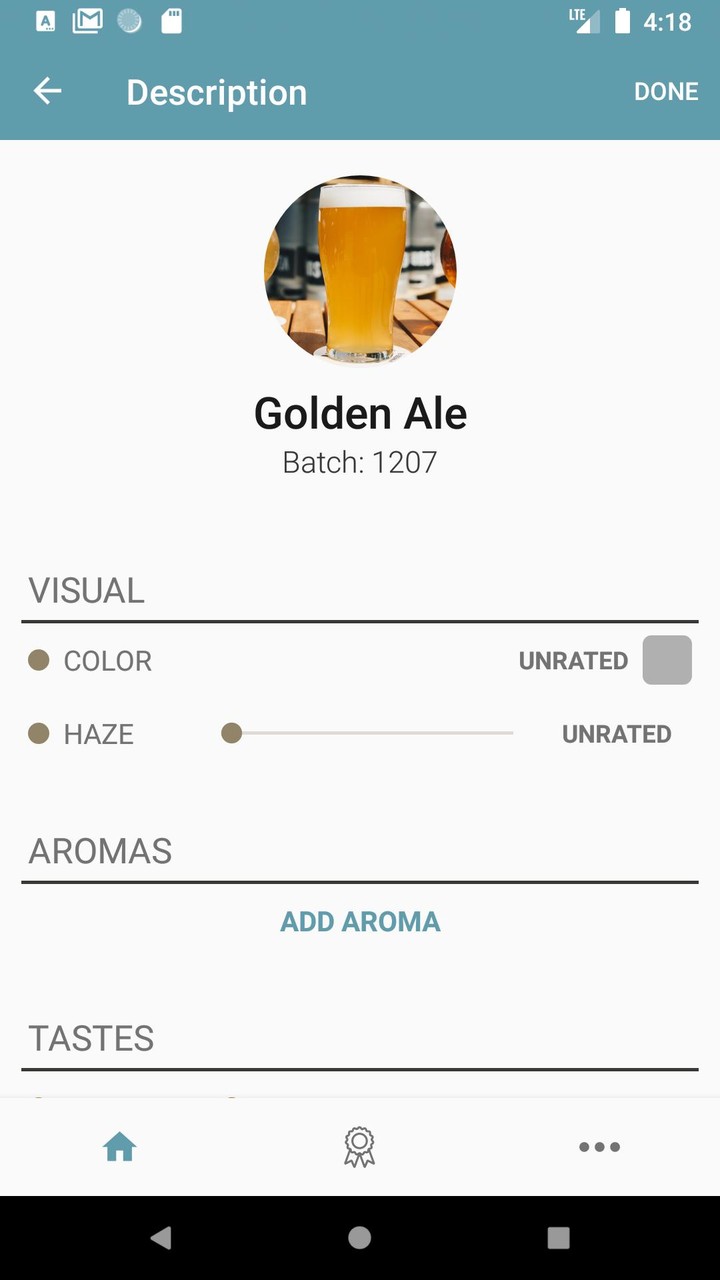Image resolution: width=720 pixels, height=1280 pixels.
Task: Switch to the Description screen title
Action: click(216, 92)
